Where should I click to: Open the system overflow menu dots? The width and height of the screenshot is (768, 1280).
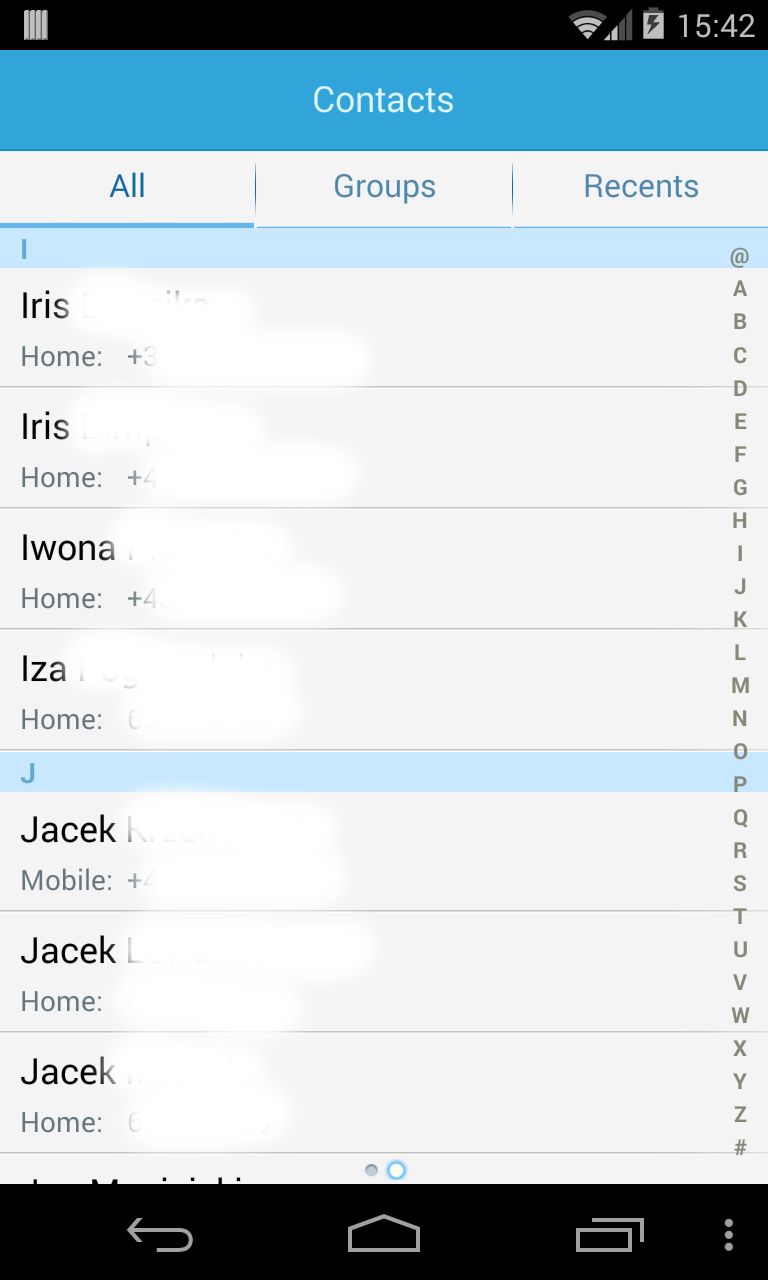coord(729,1235)
